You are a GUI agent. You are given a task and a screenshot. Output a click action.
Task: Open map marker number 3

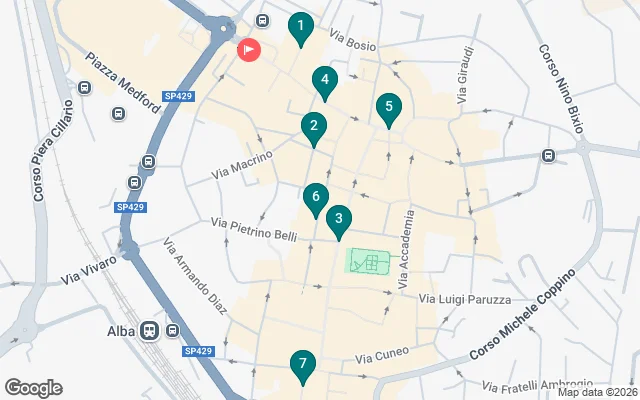(339, 220)
